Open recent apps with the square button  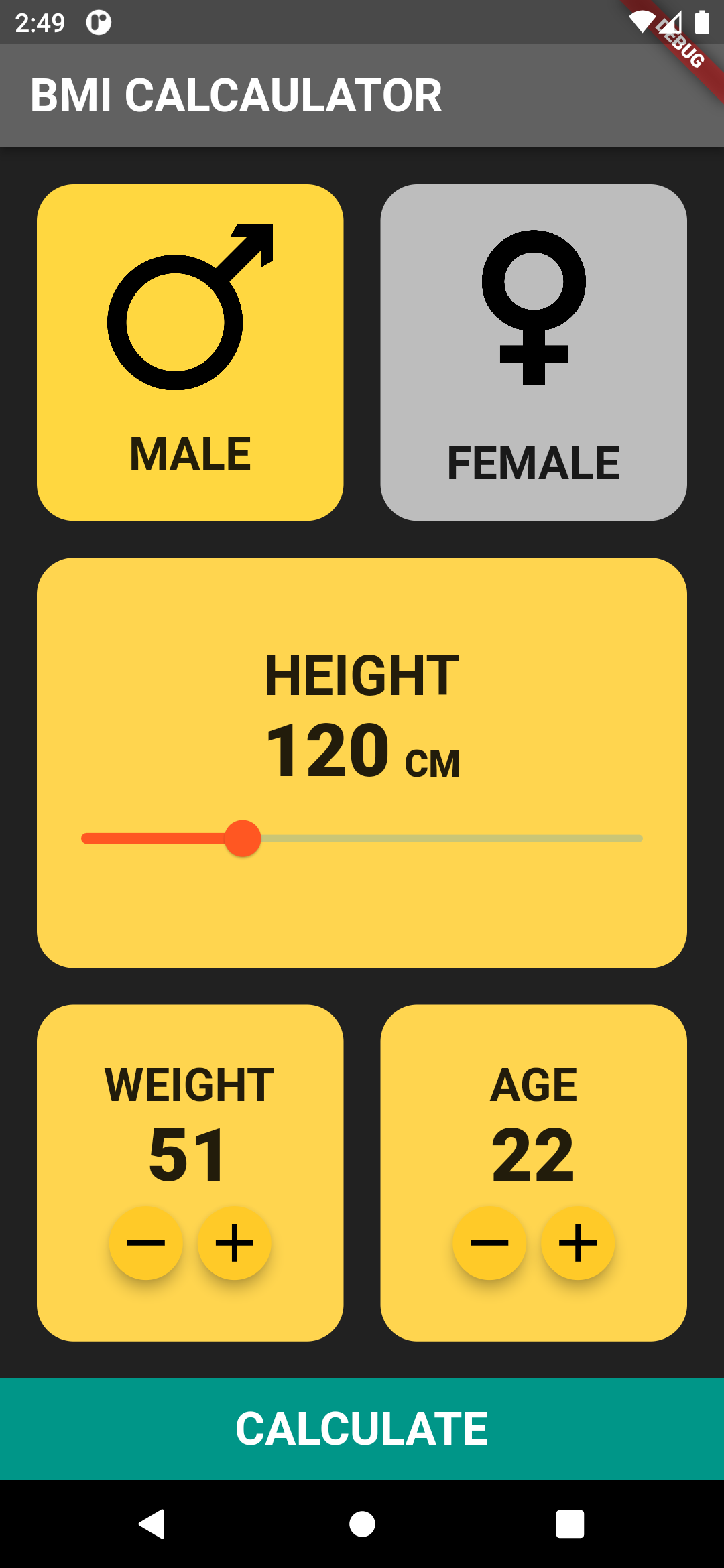570,1524
